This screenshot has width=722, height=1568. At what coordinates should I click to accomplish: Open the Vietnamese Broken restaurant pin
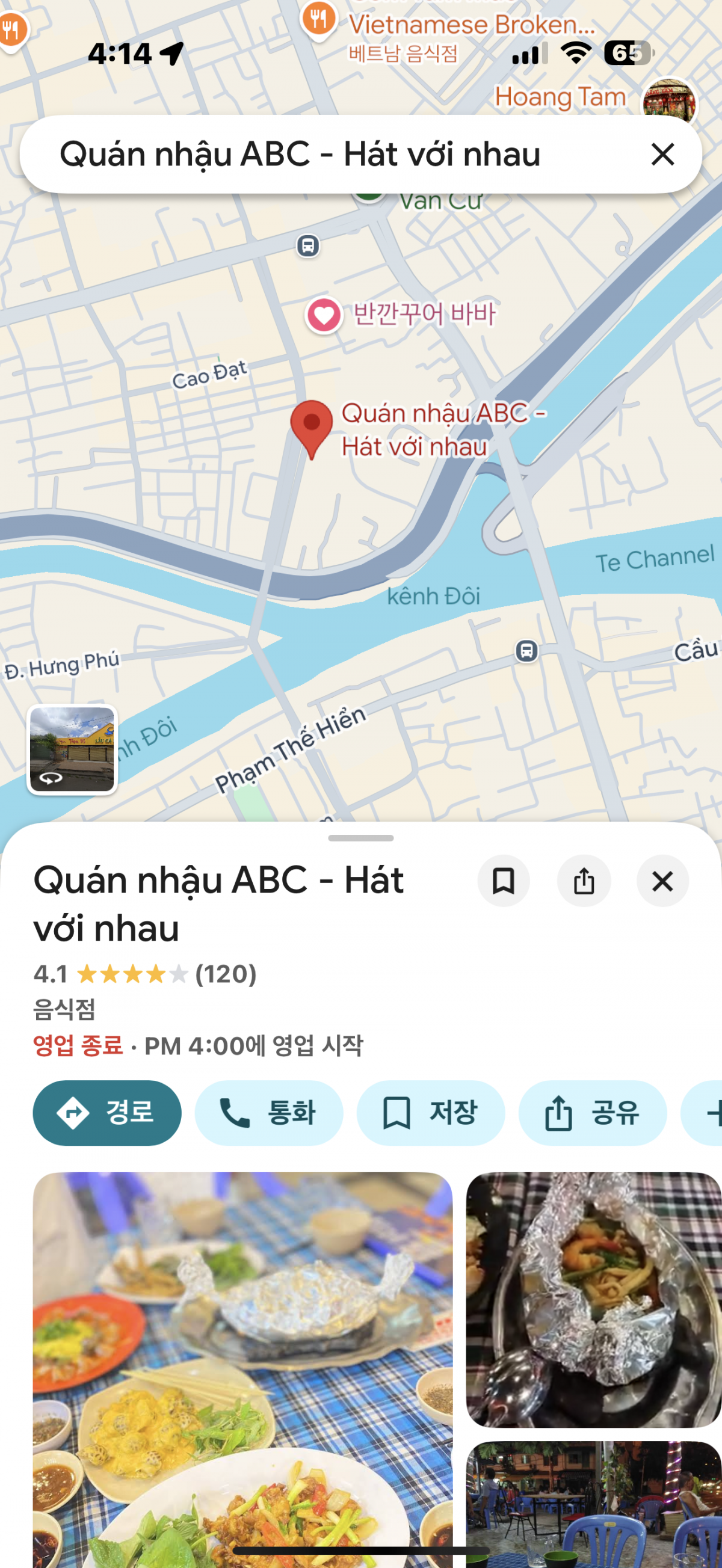click(x=319, y=19)
